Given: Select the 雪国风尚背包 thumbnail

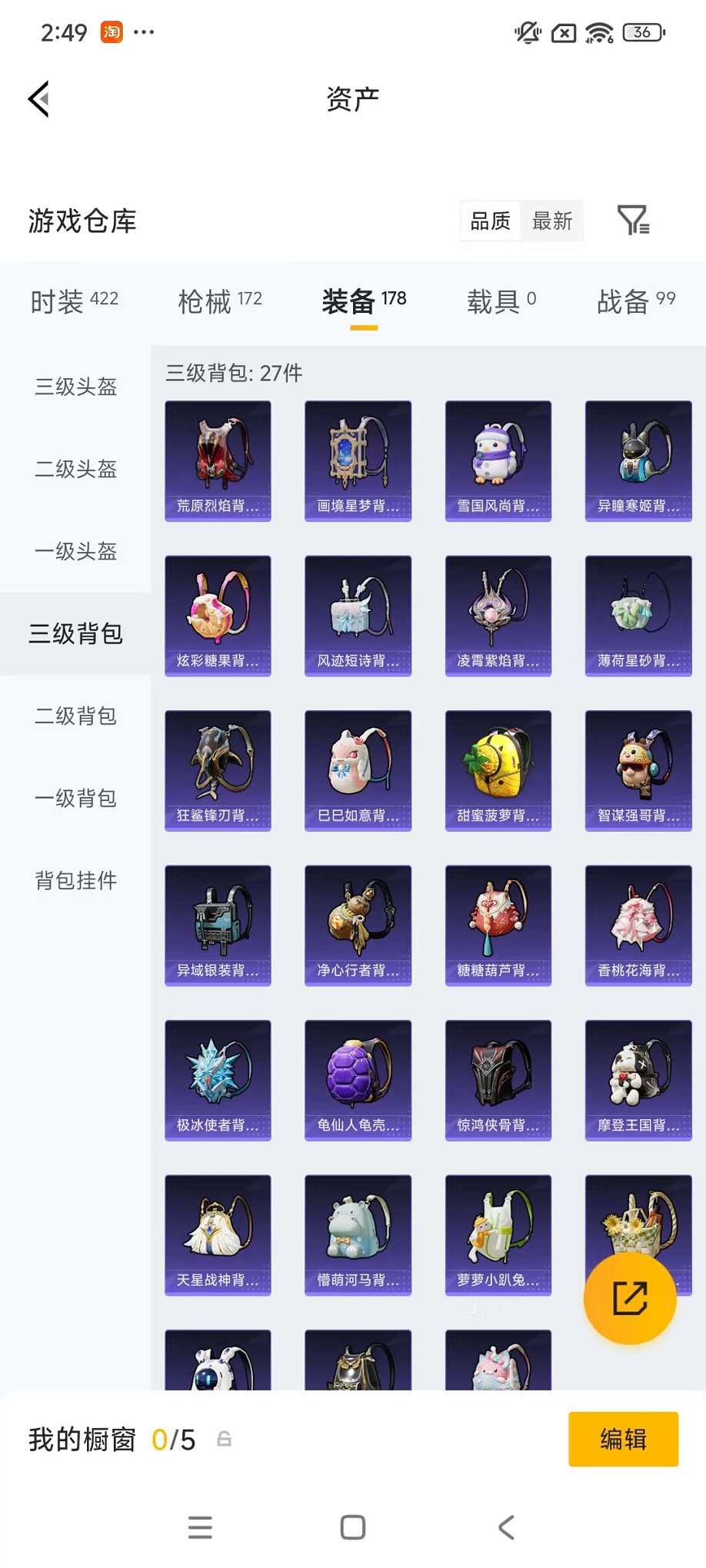Looking at the screenshot, I should point(498,460).
